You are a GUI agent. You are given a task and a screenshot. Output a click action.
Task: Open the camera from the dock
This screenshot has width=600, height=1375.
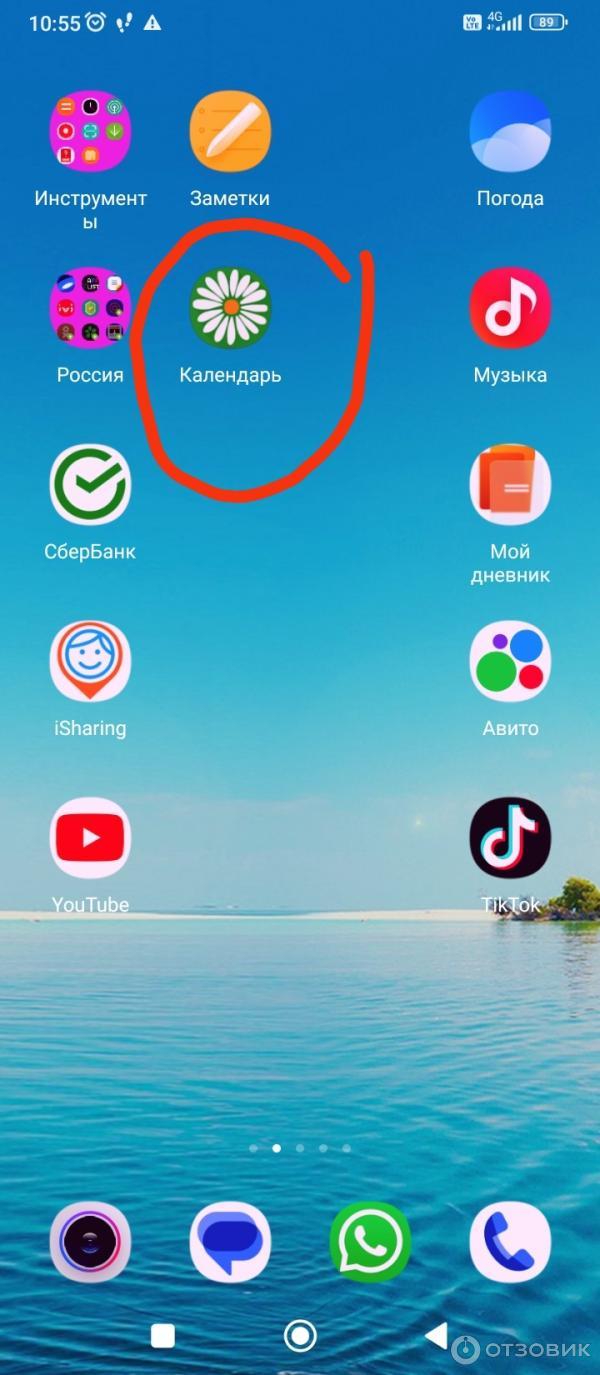point(90,1242)
